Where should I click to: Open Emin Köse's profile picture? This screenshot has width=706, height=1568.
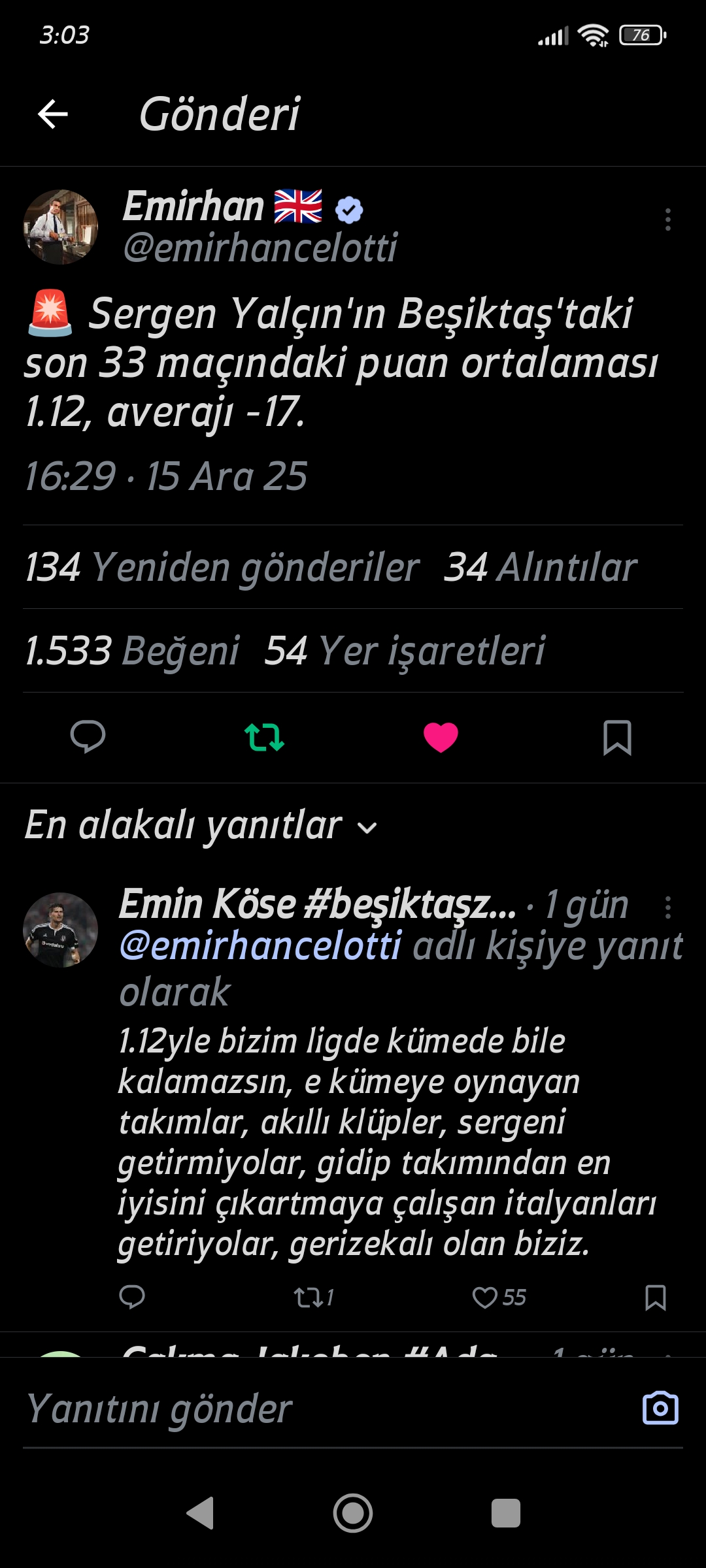click(60, 930)
